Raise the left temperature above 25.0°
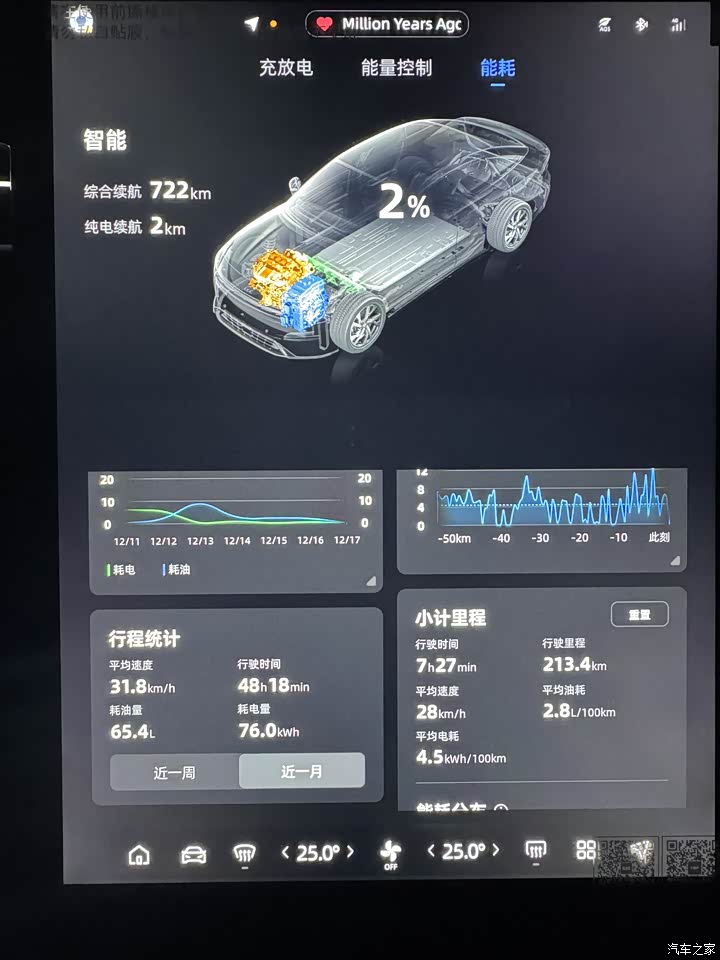Image resolution: width=720 pixels, height=960 pixels. [x=350, y=853]
